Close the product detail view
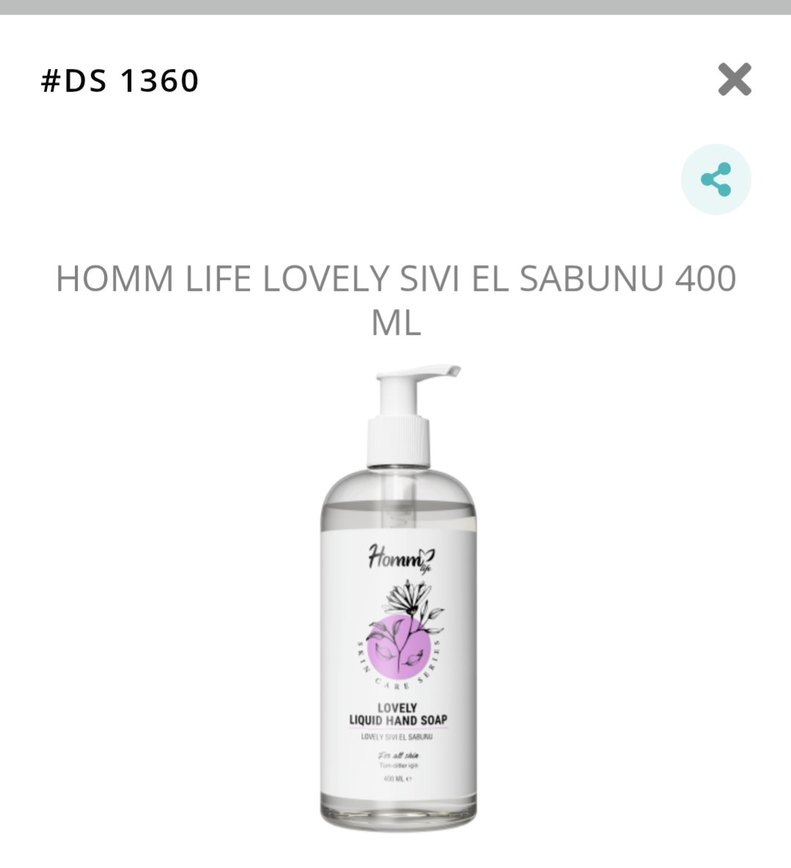 (734, 79)
